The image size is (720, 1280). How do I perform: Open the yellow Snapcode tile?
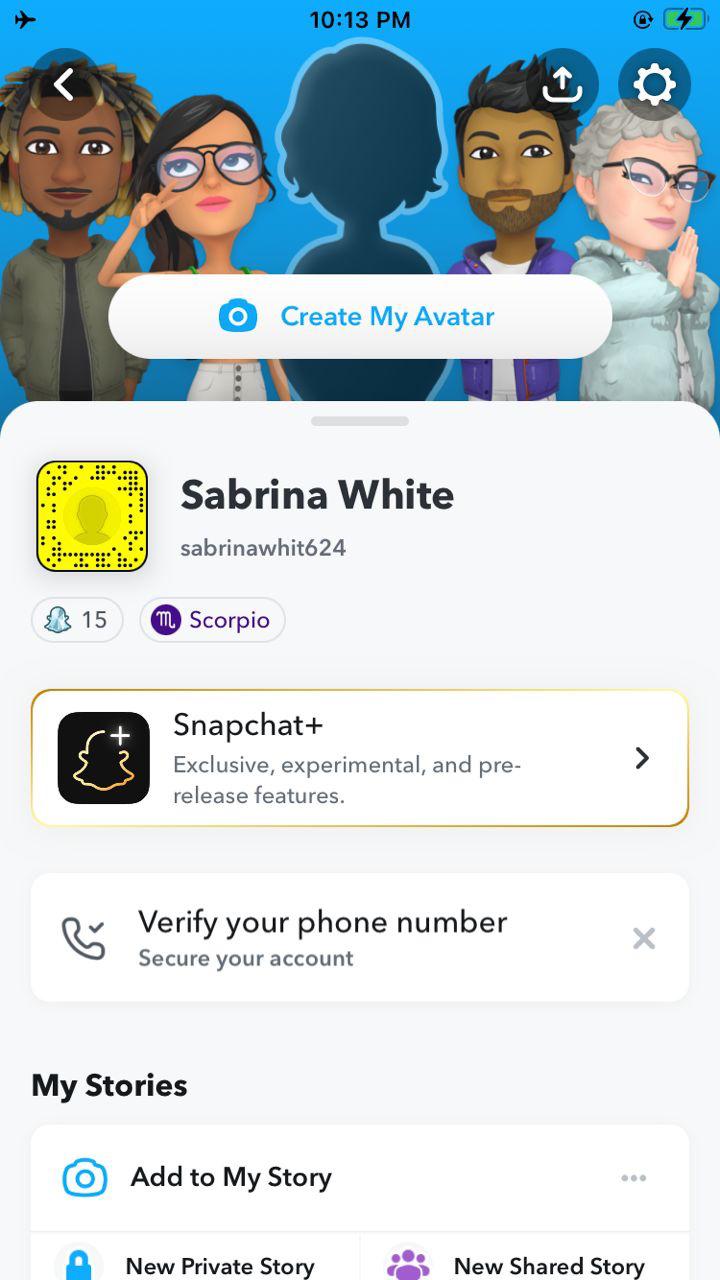coord(92,516)
